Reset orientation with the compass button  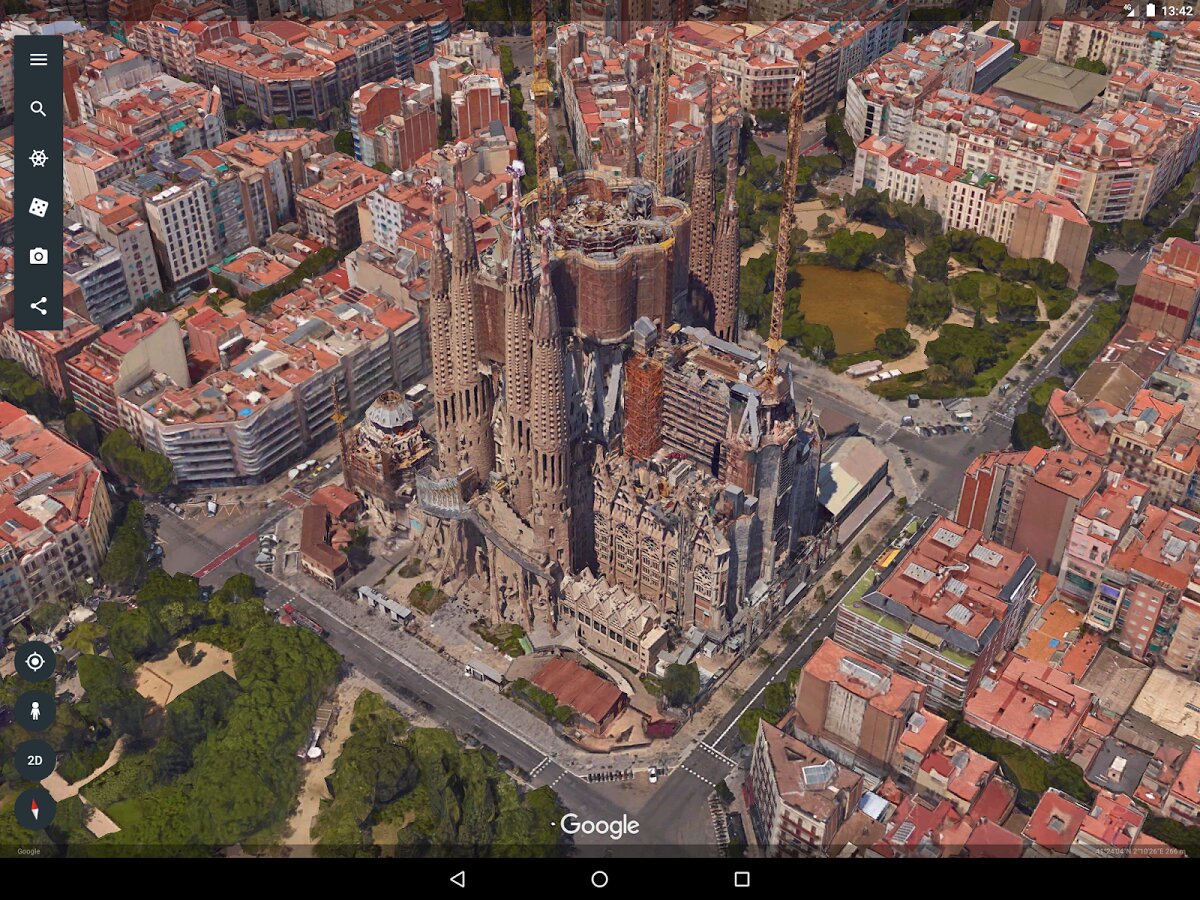click(35, 809)
